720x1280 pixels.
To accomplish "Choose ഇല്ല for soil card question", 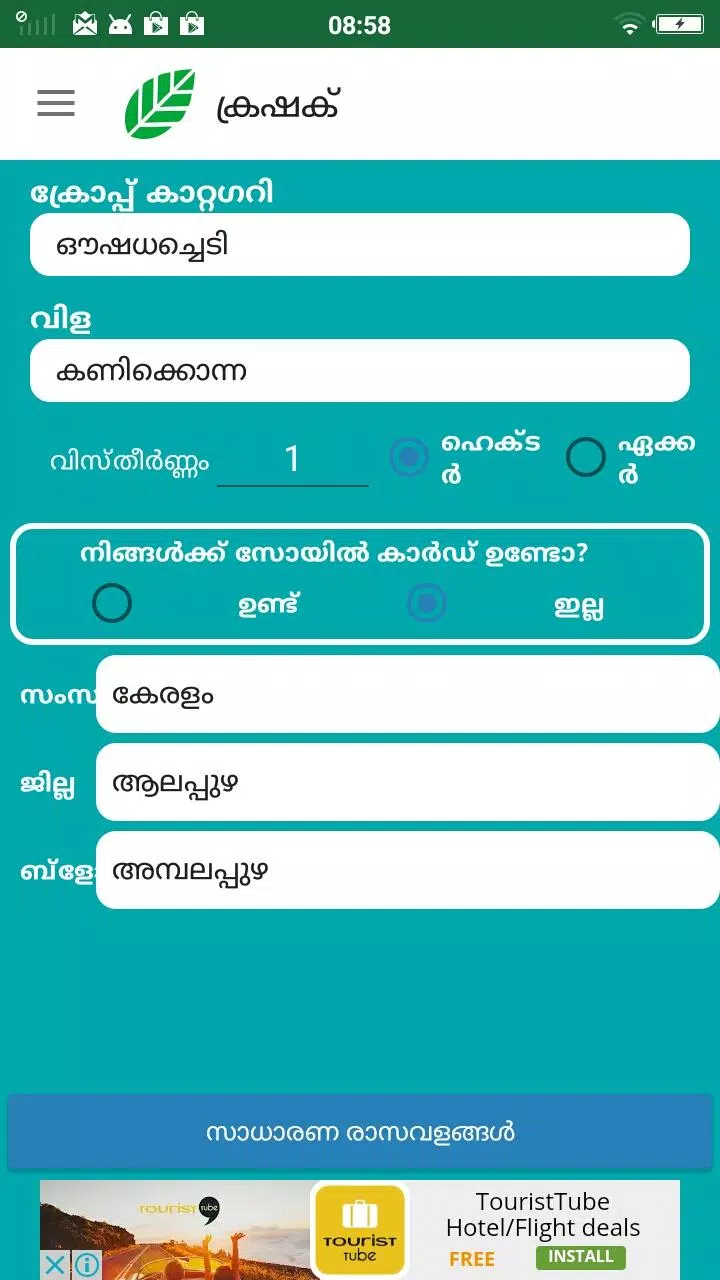I will [428, 604].
